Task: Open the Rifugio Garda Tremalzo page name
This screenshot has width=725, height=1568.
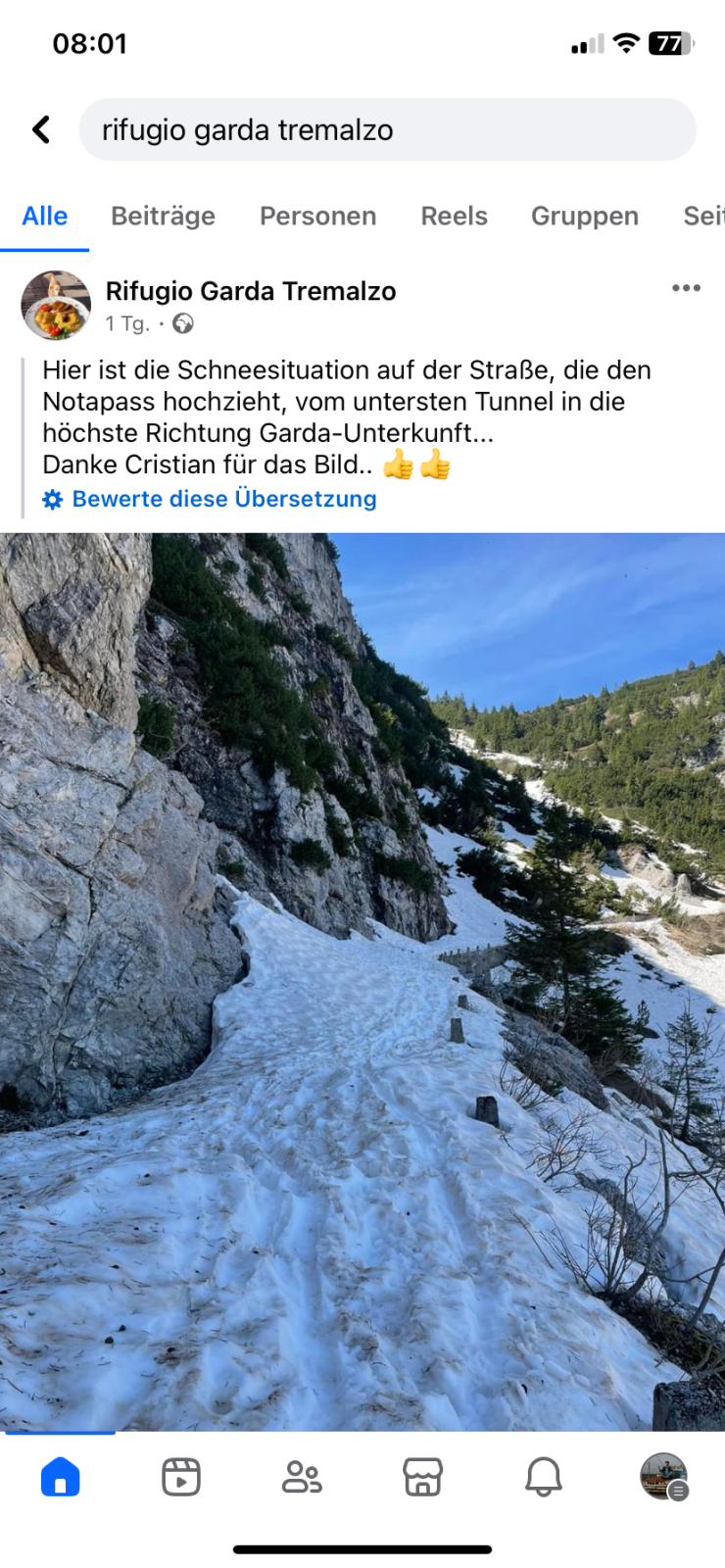Action: 251,291
